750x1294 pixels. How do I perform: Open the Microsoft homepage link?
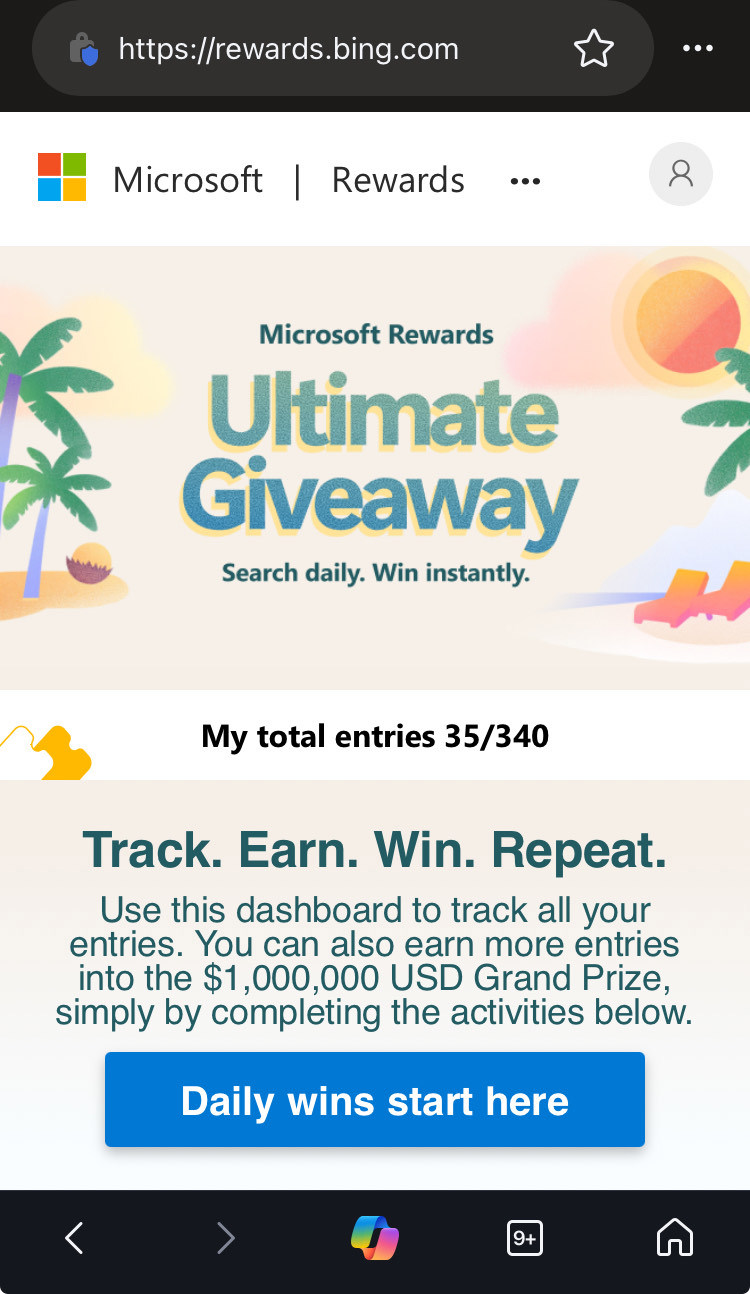click(x=150, y=180)
